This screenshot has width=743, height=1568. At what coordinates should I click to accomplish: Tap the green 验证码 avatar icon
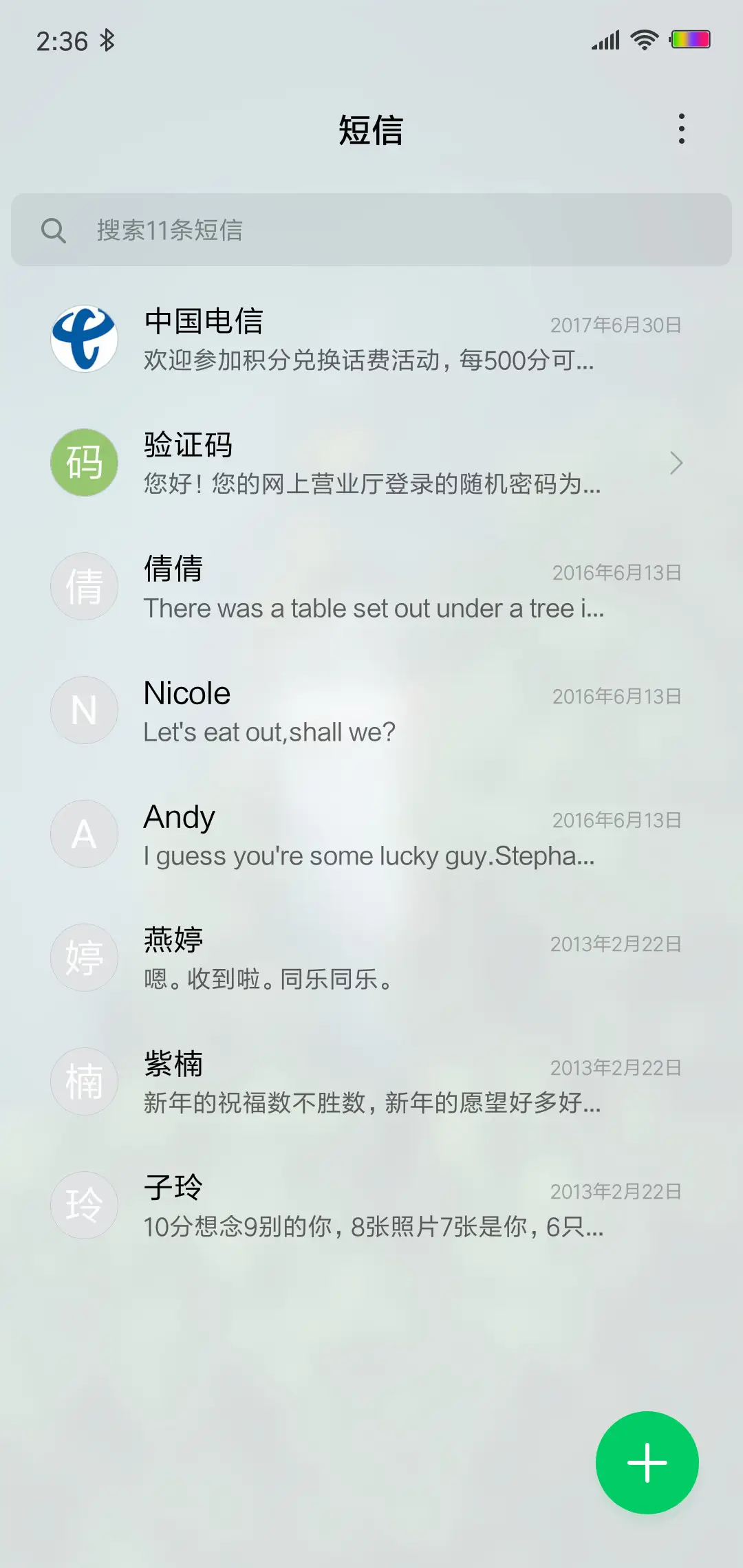click(84, 462)
